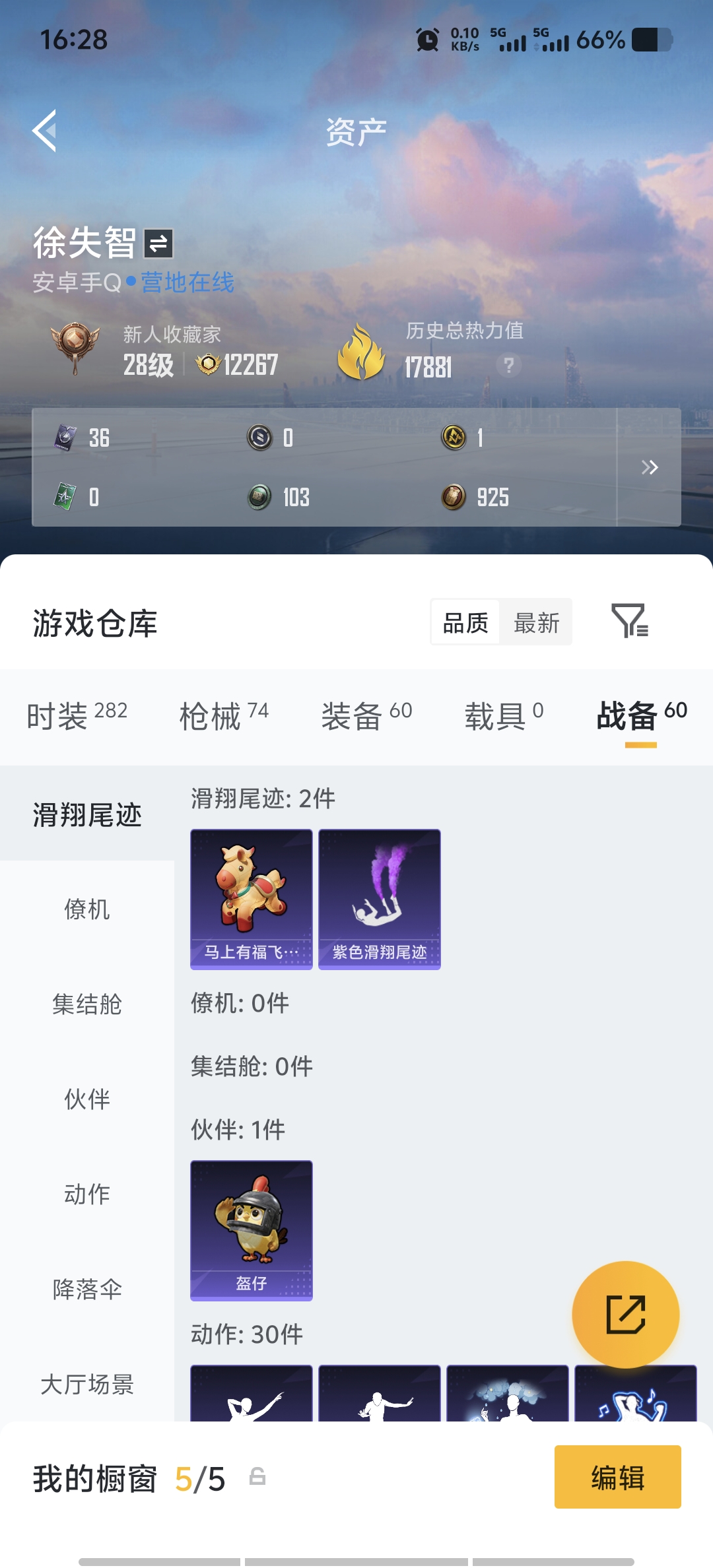This screenshot has width=713, height=1568.
Task: Jump to the 伙伴 category
Action: tap(87, 1099)
